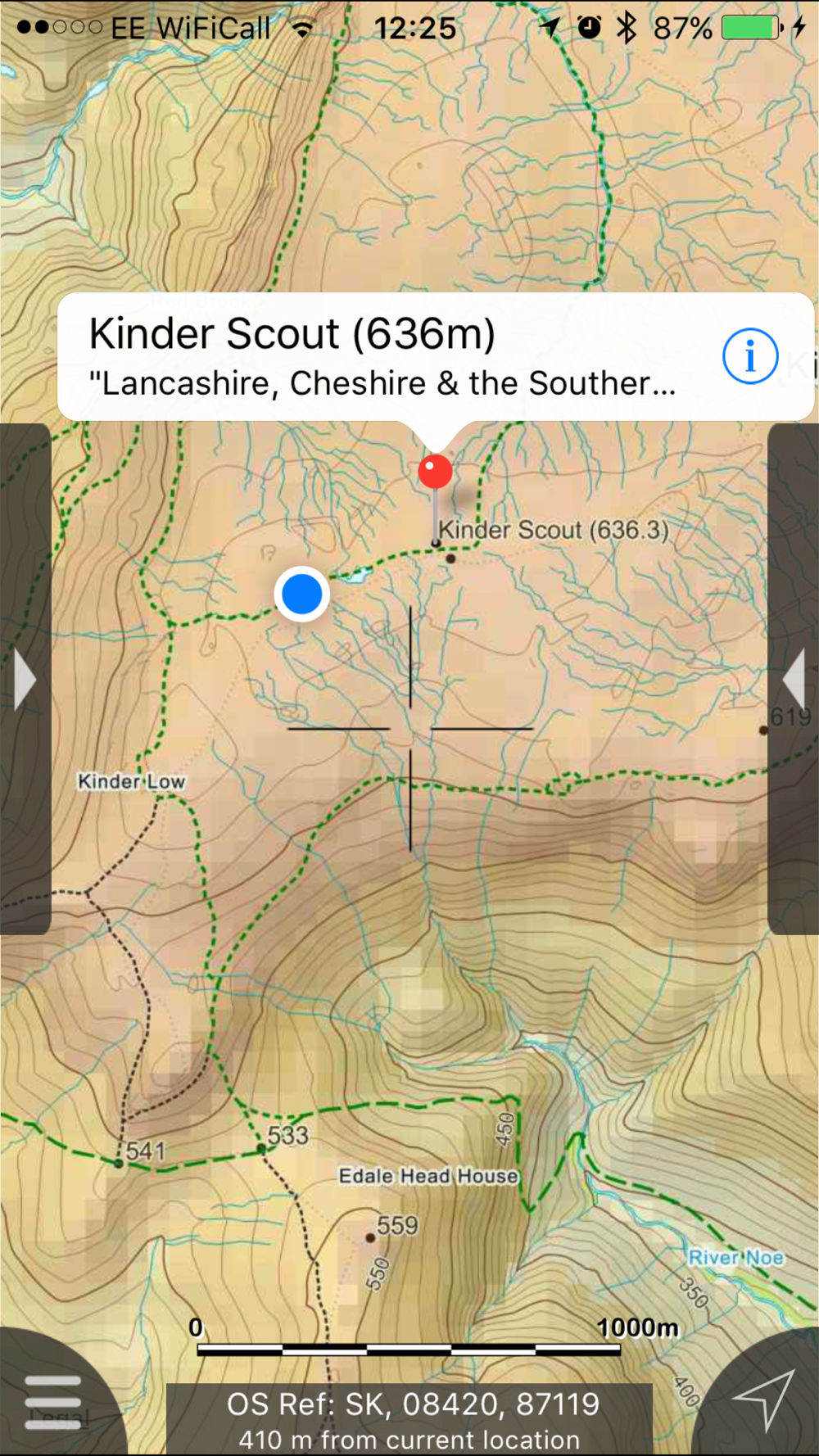Open the info button for Kinder Scout
The image size is (819, 1456).
tap(749, 356)
